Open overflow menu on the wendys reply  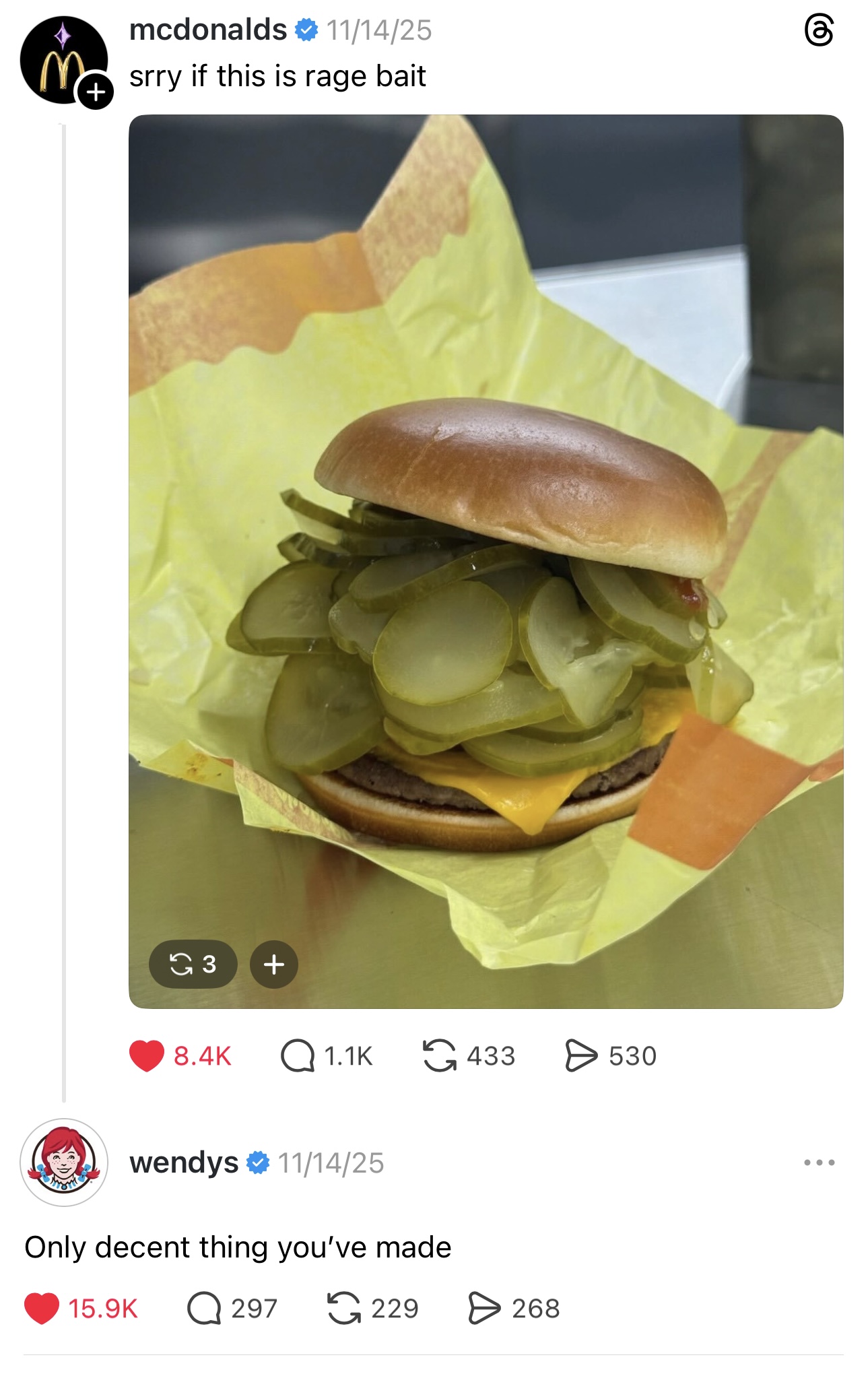pyautogui.click(x=819, y=1163)
